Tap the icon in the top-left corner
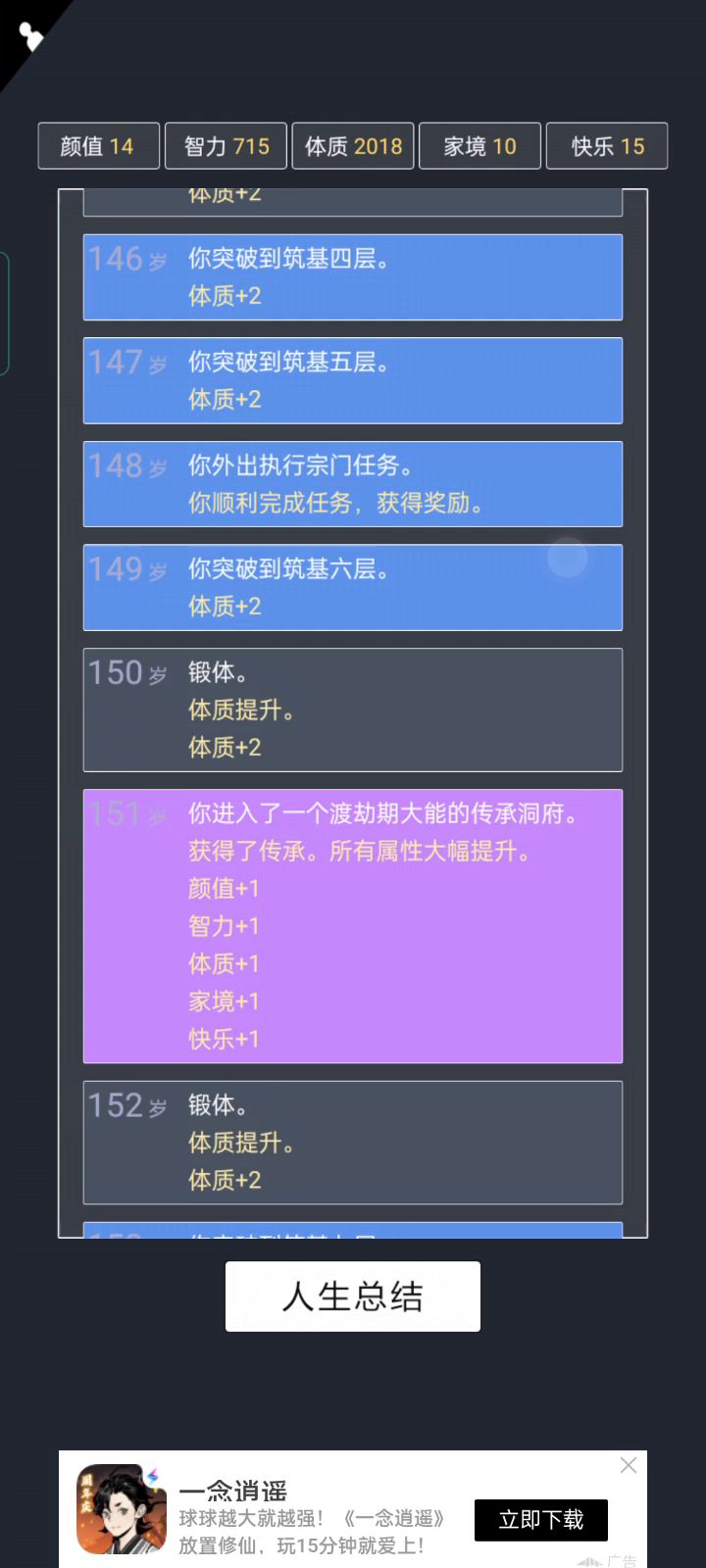706x1568 pixels. coord(31,37)
